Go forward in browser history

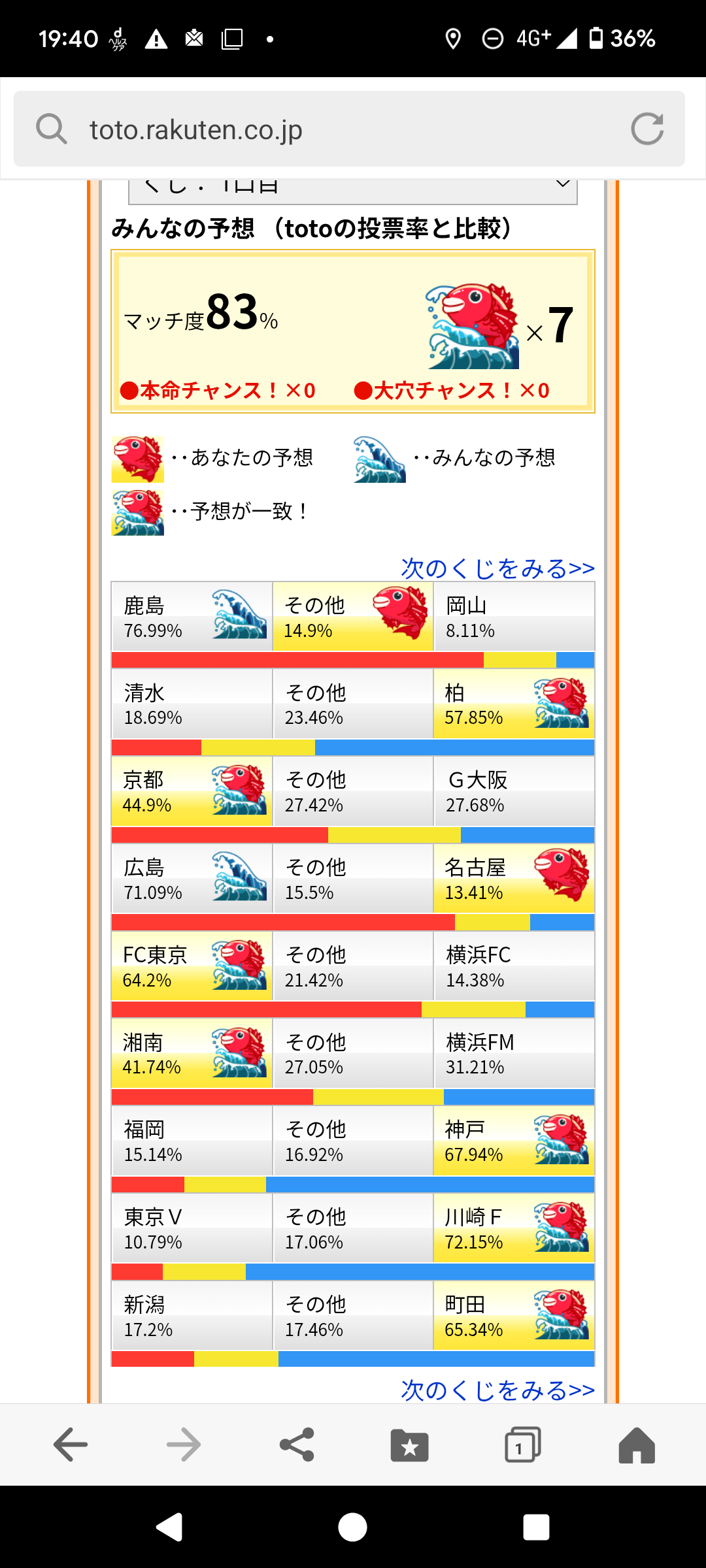[184, 1445]
